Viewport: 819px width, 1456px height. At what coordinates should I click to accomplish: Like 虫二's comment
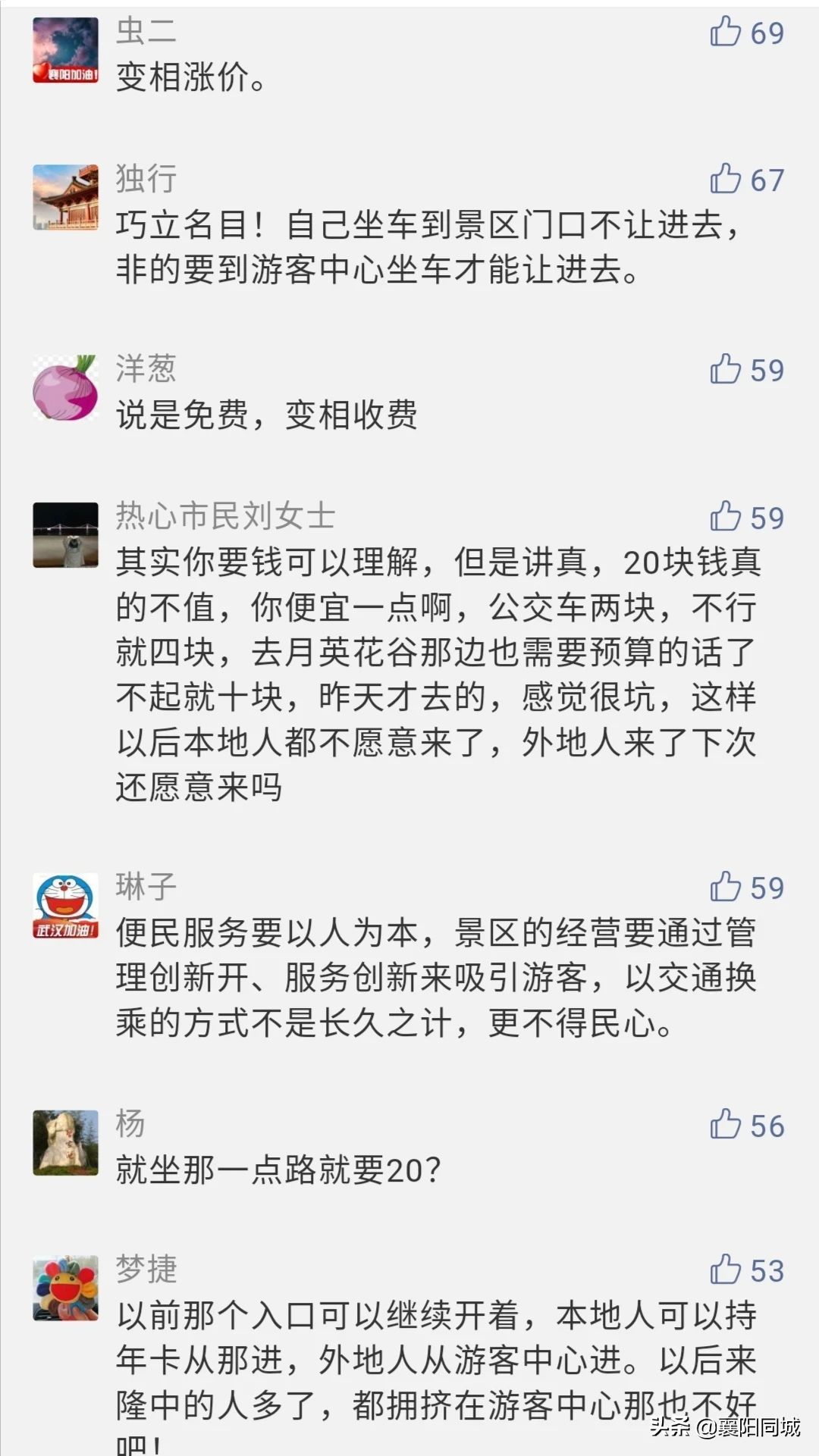click(726, 33)
